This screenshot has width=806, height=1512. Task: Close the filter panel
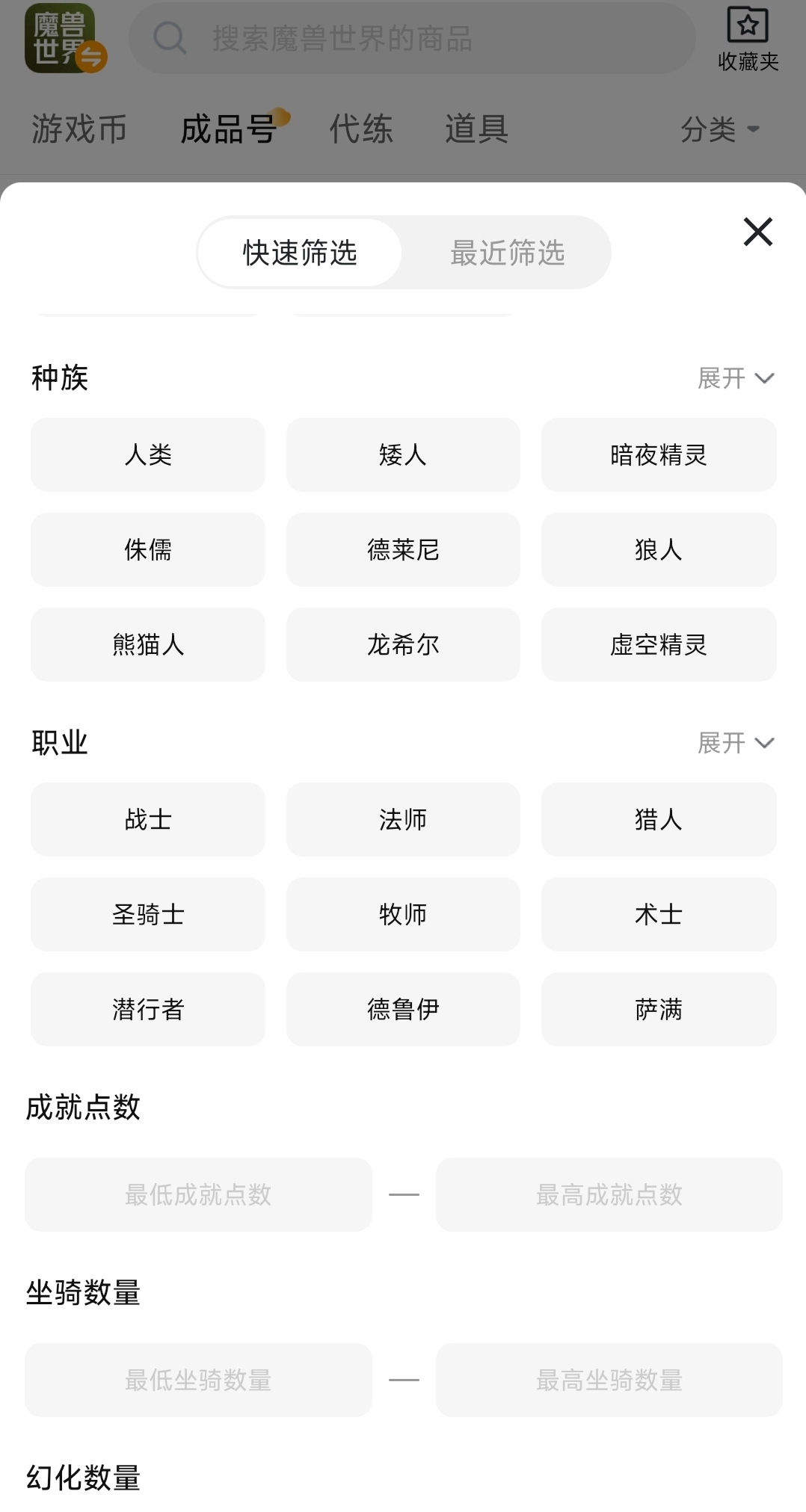coord(757,232)
